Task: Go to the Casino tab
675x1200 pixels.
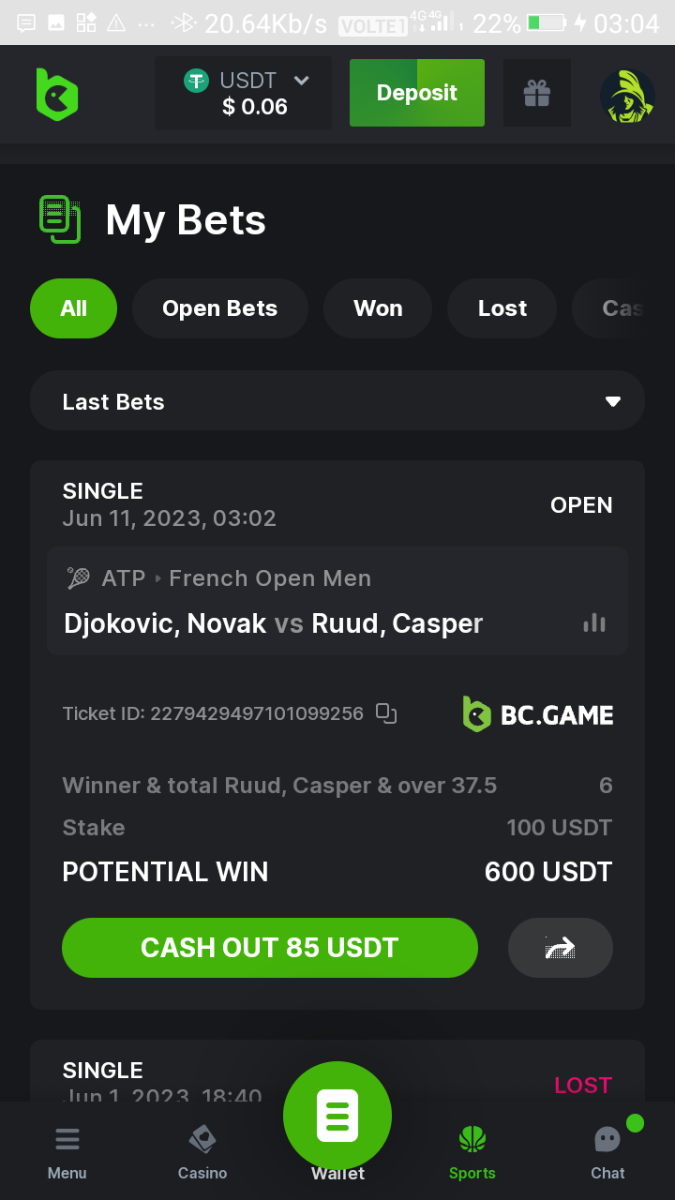Action: click(x=202, y=1152)
